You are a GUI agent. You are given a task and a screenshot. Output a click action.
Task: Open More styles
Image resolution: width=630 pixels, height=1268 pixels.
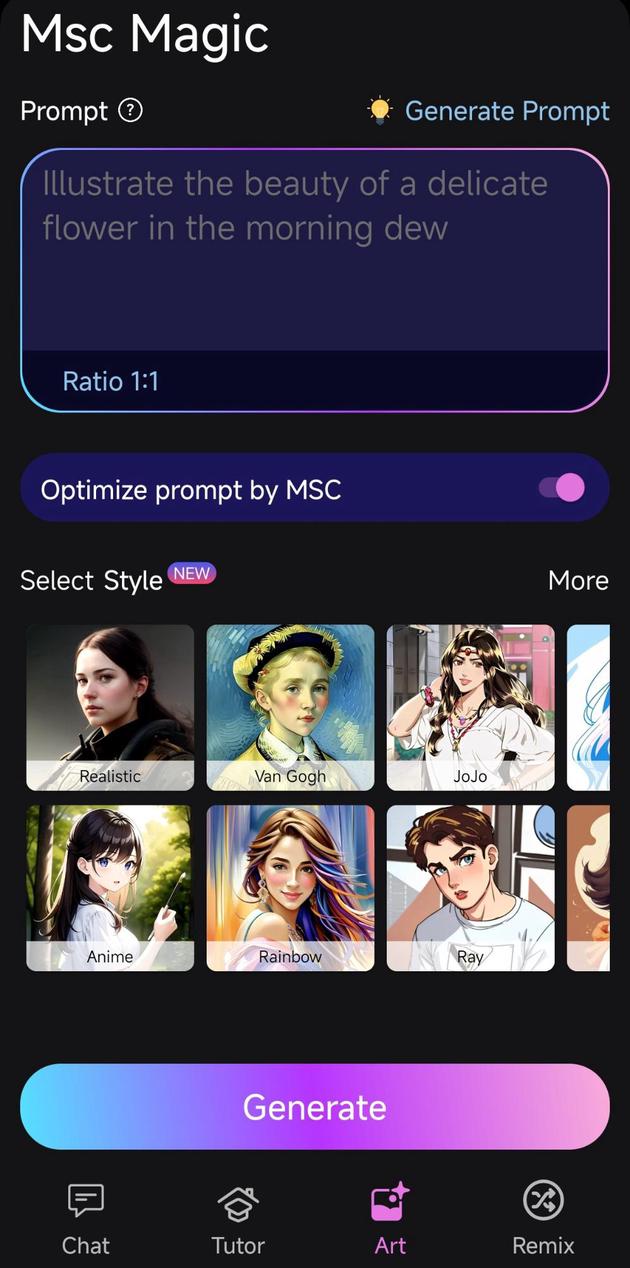click(578, 580)
